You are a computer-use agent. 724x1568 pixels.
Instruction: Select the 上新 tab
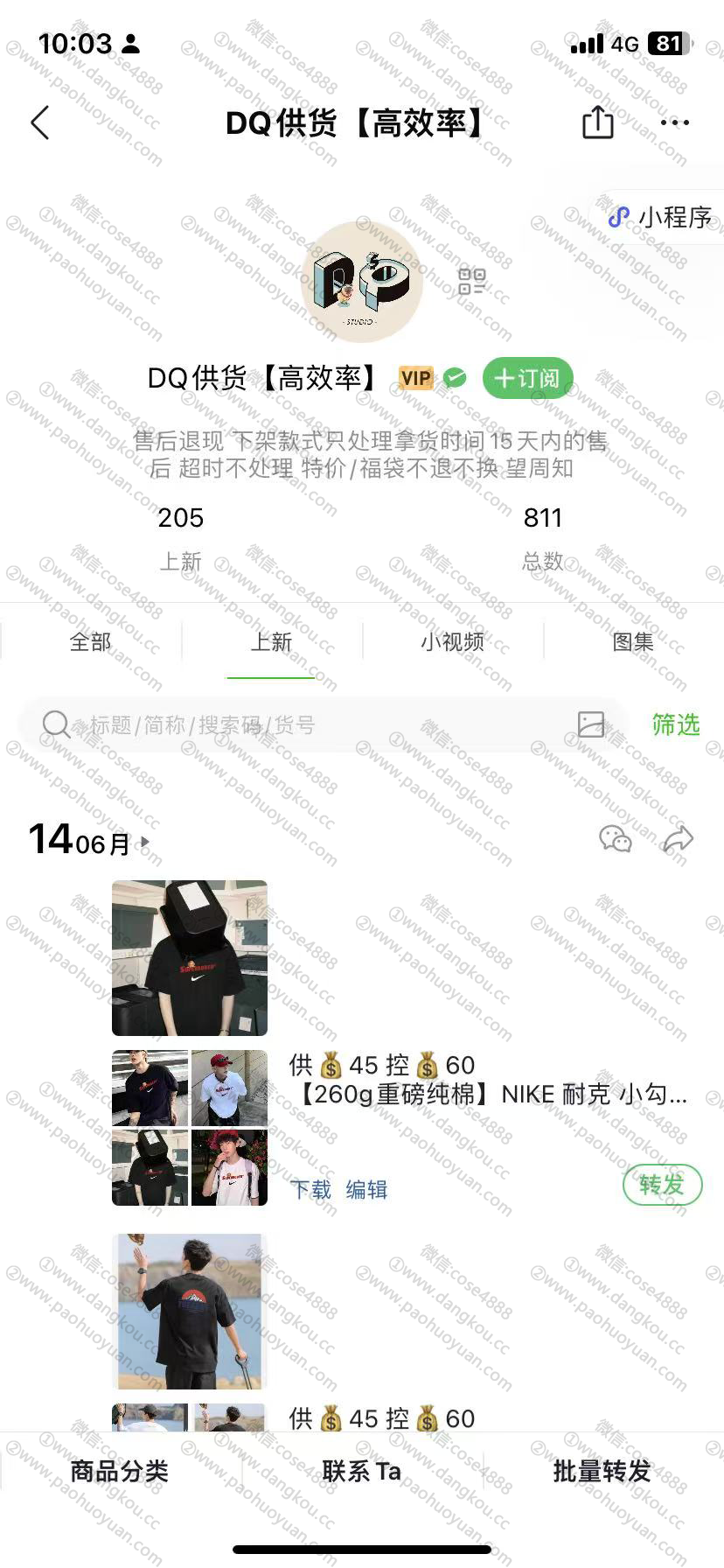[271, 641]
